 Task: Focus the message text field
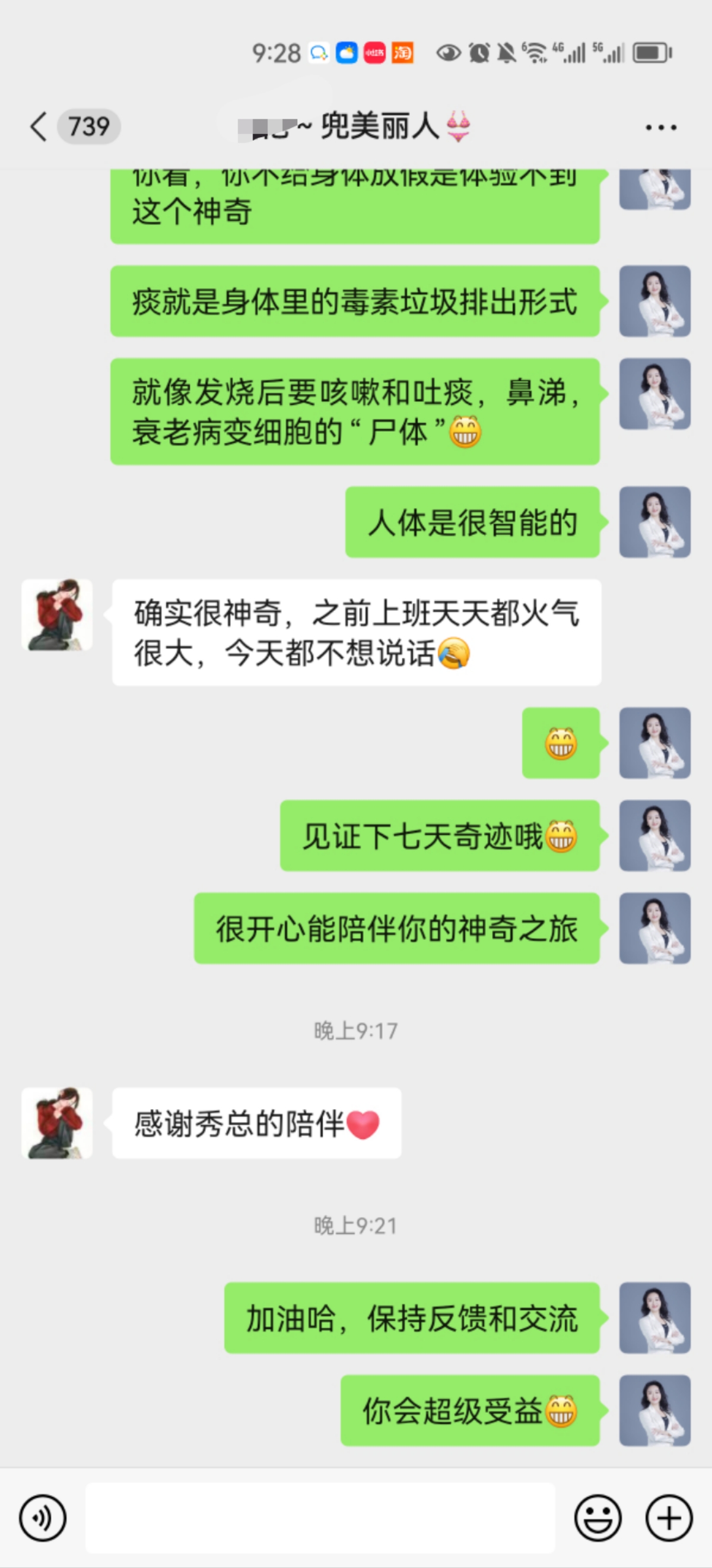[320, 1518]
